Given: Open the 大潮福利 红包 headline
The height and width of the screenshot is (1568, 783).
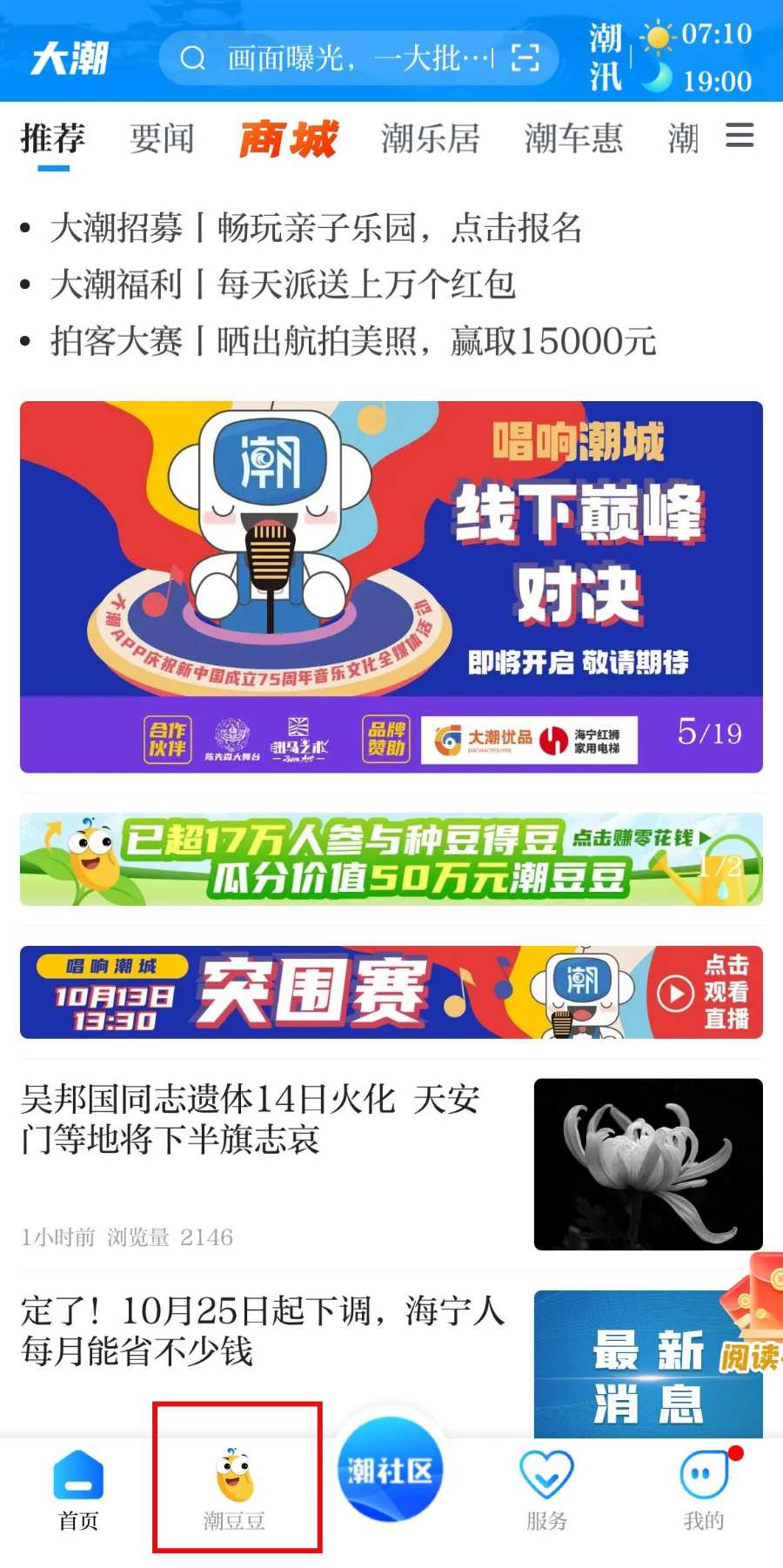Looking at the screenshot, I should [x=283, y=285].
